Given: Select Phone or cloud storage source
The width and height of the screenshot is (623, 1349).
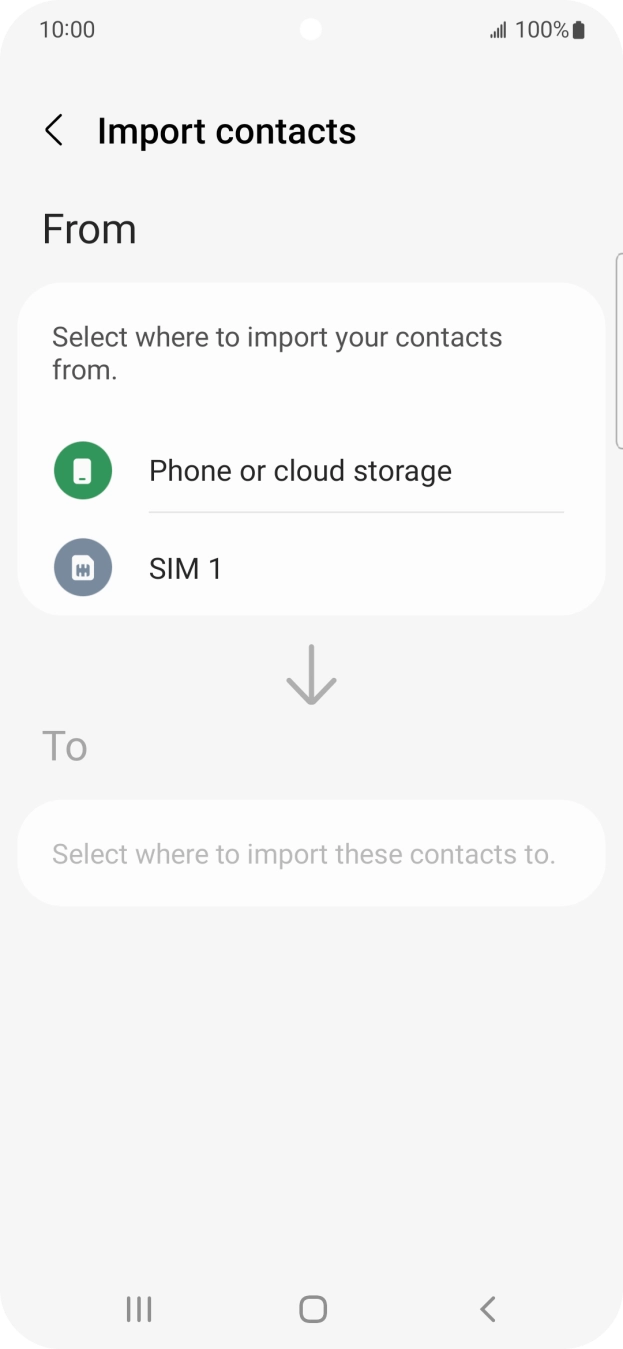Looking at the screenshot, I should (x=300, y=471).
